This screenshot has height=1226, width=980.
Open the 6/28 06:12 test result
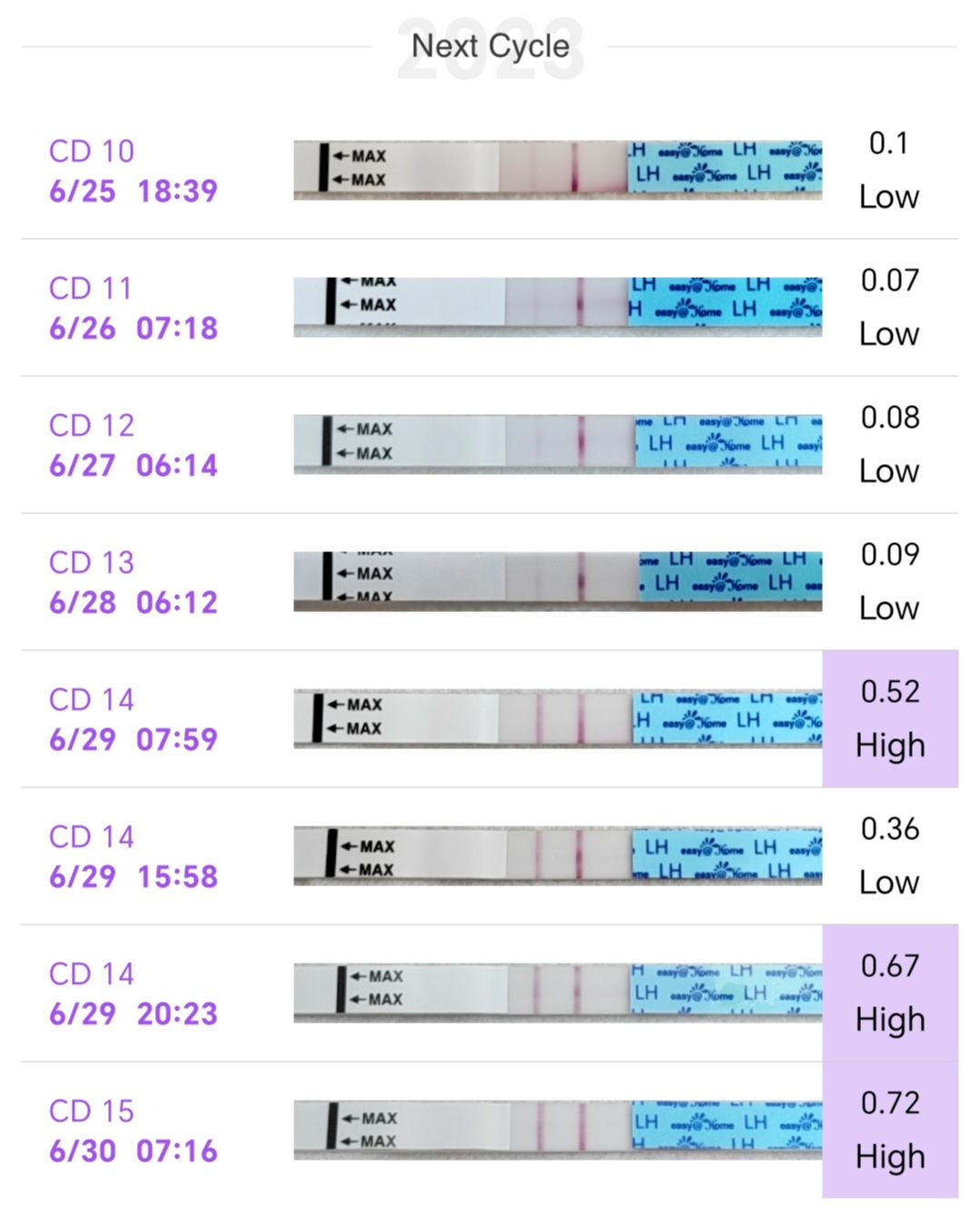point(490,582)
